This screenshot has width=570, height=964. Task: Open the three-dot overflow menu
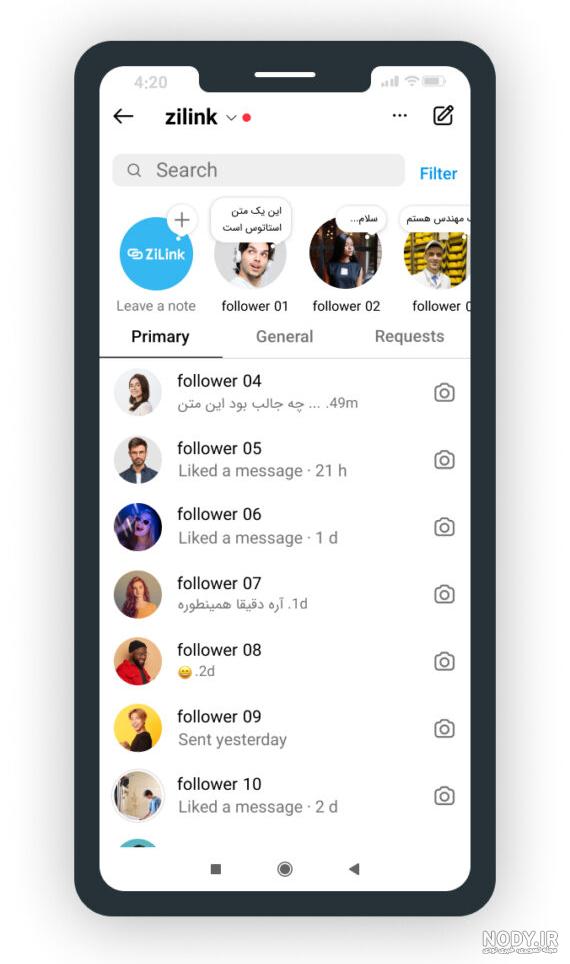click(x=400, y=116)
